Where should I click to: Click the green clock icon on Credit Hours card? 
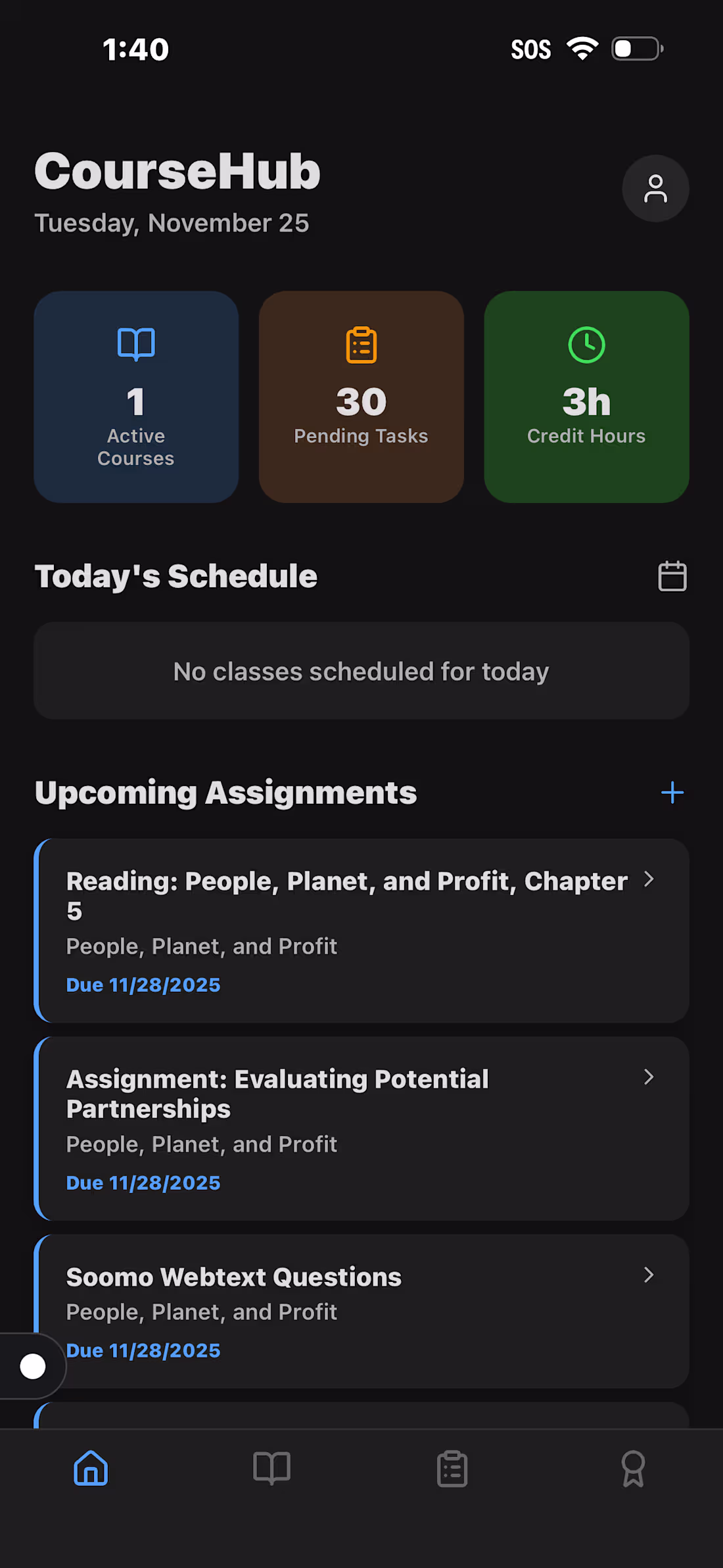tap(586, 344)
